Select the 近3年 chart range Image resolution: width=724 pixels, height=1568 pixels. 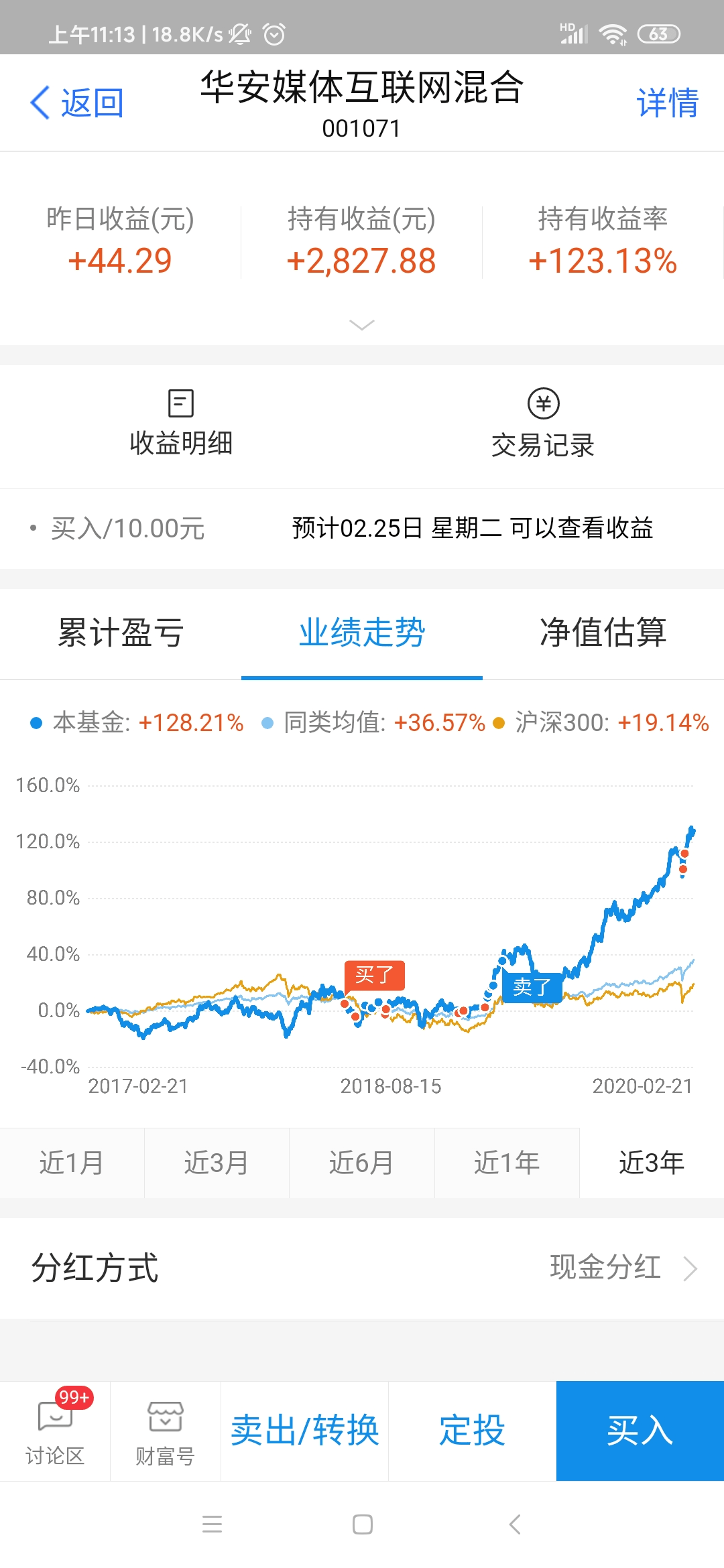click(652, 1163)
